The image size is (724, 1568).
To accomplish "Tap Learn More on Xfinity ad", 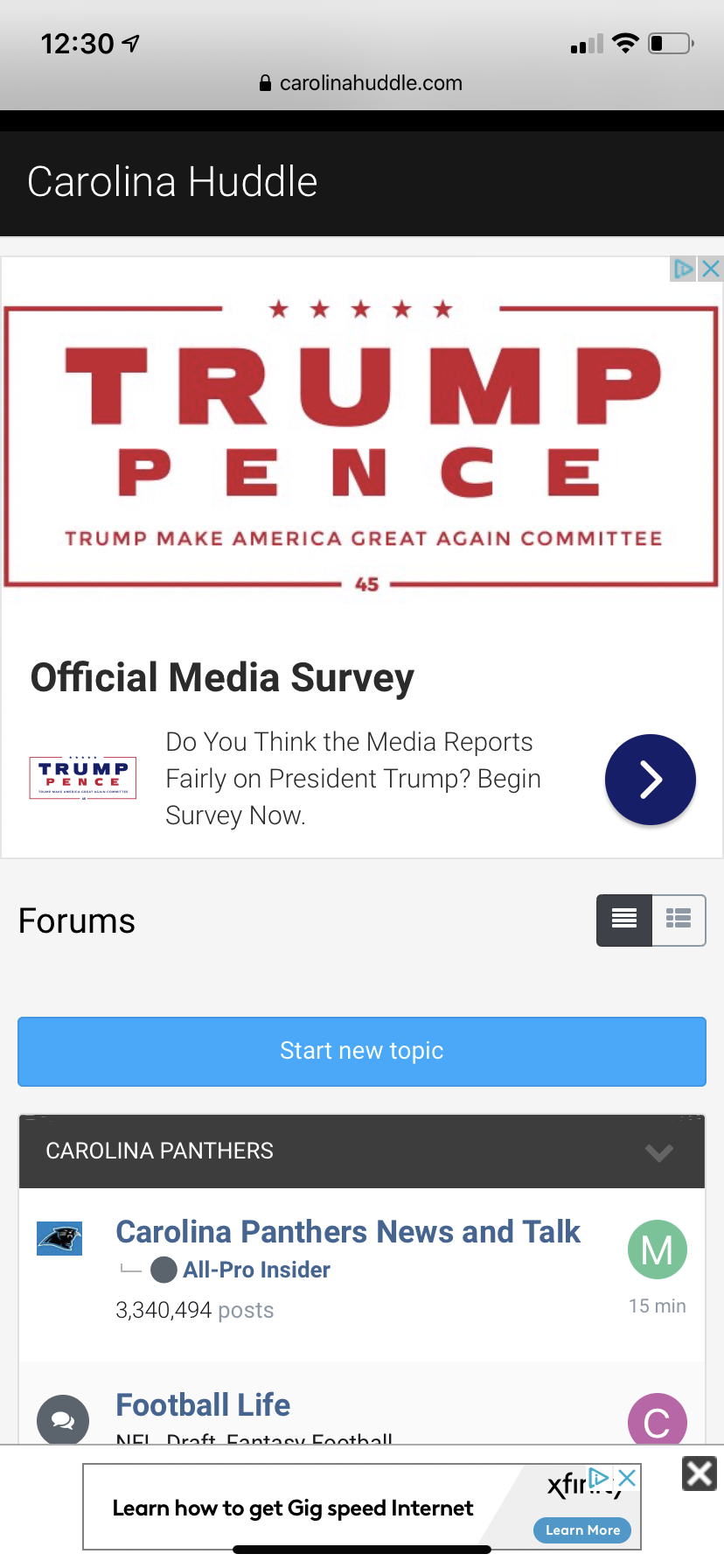I will coord(582,1529).
